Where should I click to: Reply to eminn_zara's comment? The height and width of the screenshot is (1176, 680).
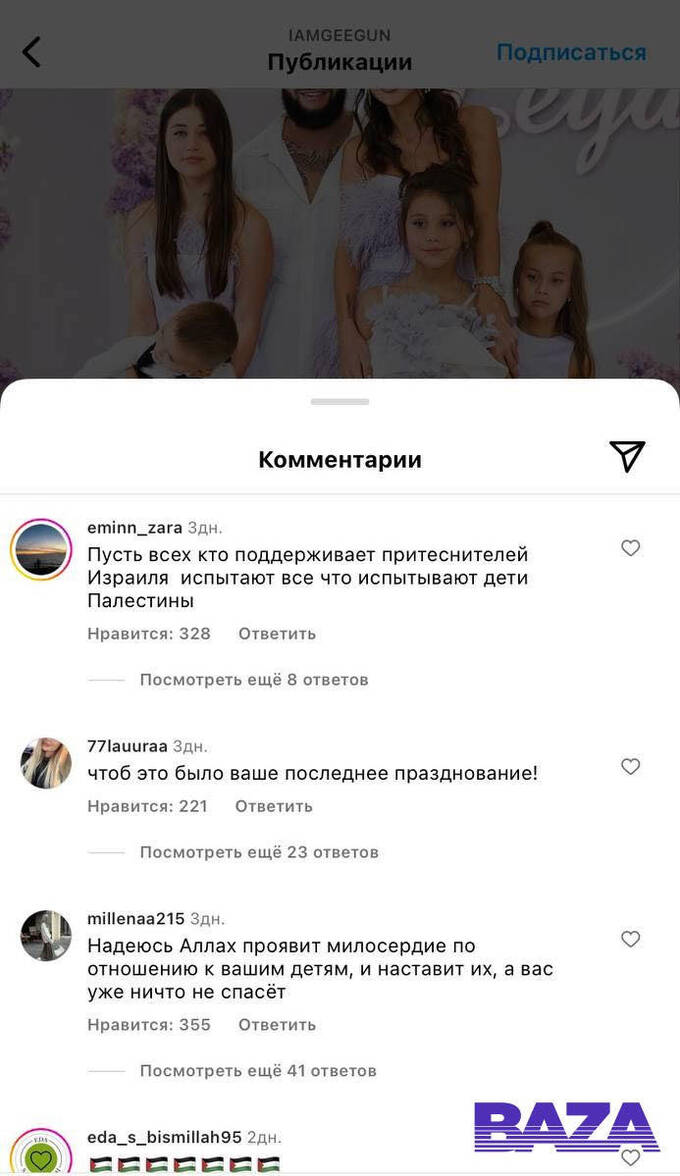[x=277, y=634]
